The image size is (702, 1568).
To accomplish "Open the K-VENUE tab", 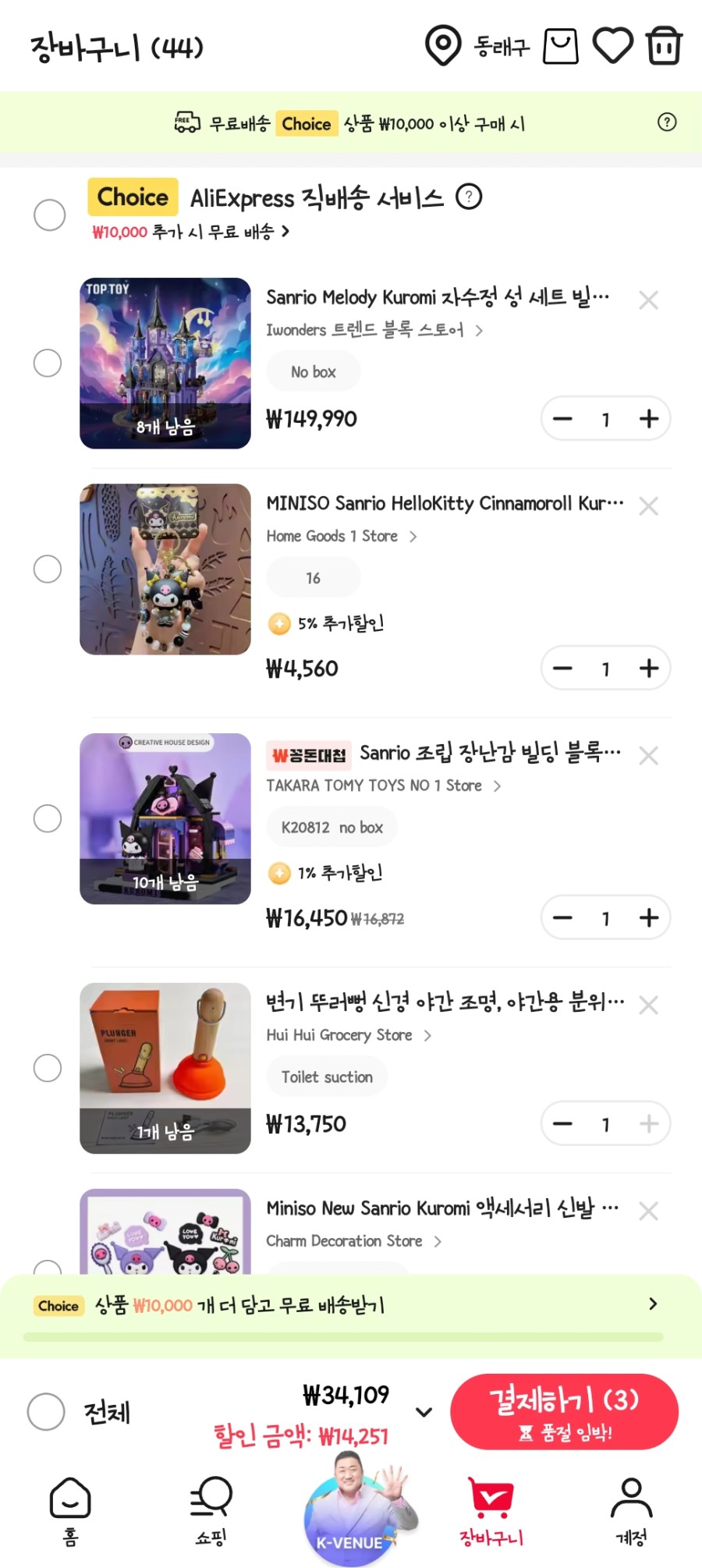I will click(351, 1517).
